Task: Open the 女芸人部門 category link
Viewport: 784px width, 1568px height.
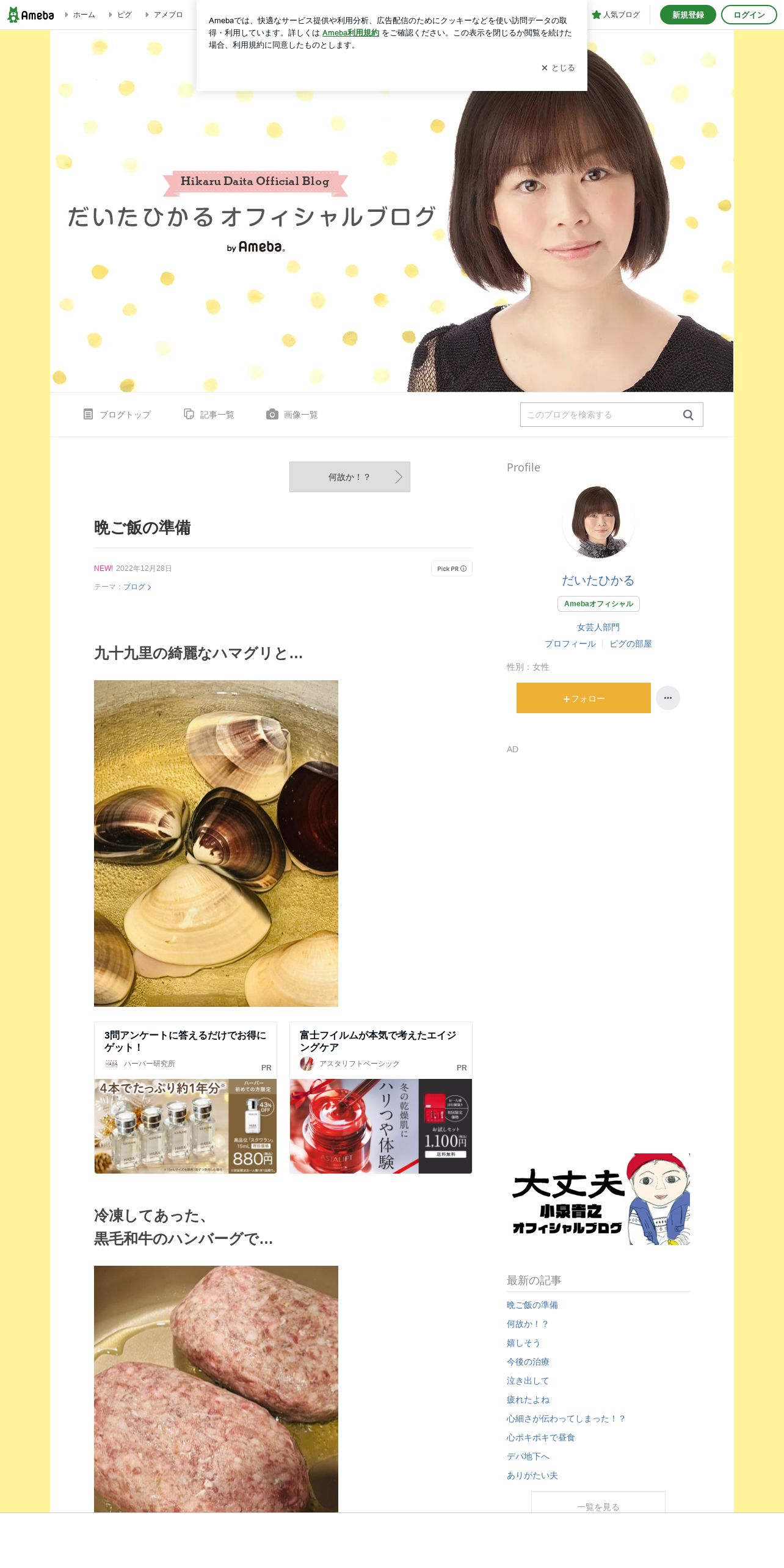Action: coord(598,627)
